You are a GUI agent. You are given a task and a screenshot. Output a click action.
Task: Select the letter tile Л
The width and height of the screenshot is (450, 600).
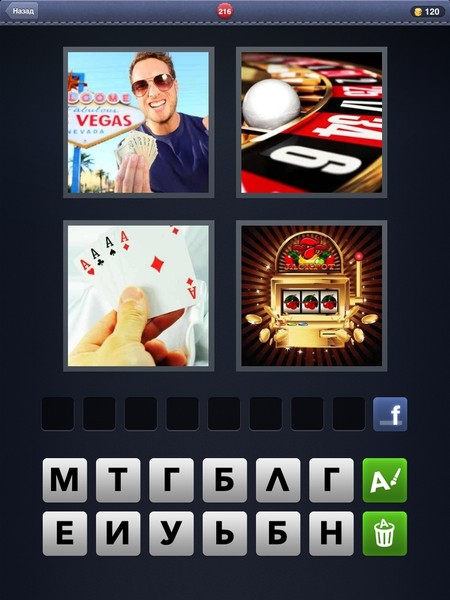[278, 480]
